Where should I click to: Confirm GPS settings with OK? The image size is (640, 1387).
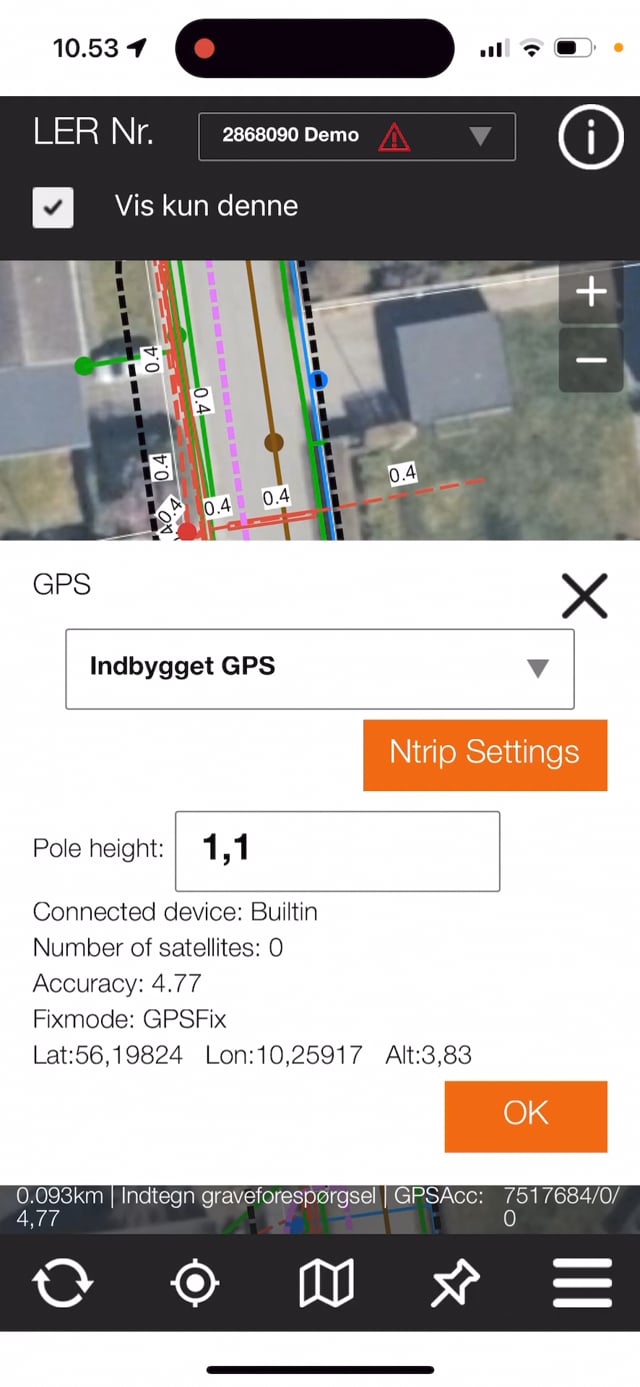point(526,1116)
